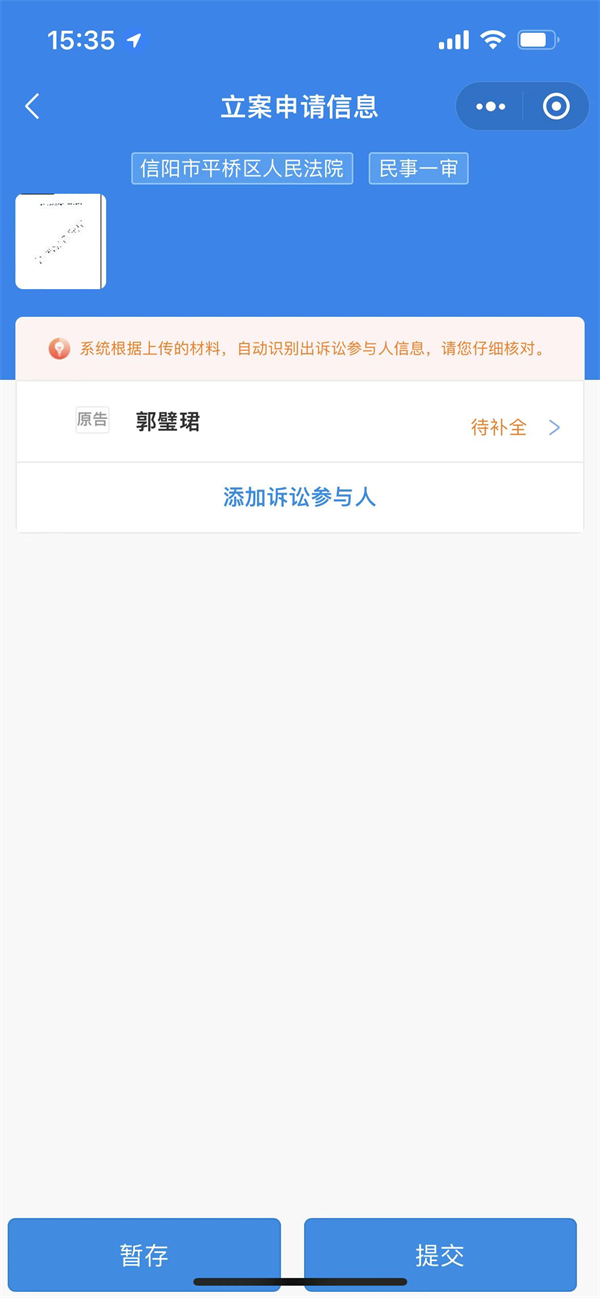Screen dimensions: 600x1298
Task: Tap 添加诉讼参与人 to add a participant
Action: click(x=300, y=497)
